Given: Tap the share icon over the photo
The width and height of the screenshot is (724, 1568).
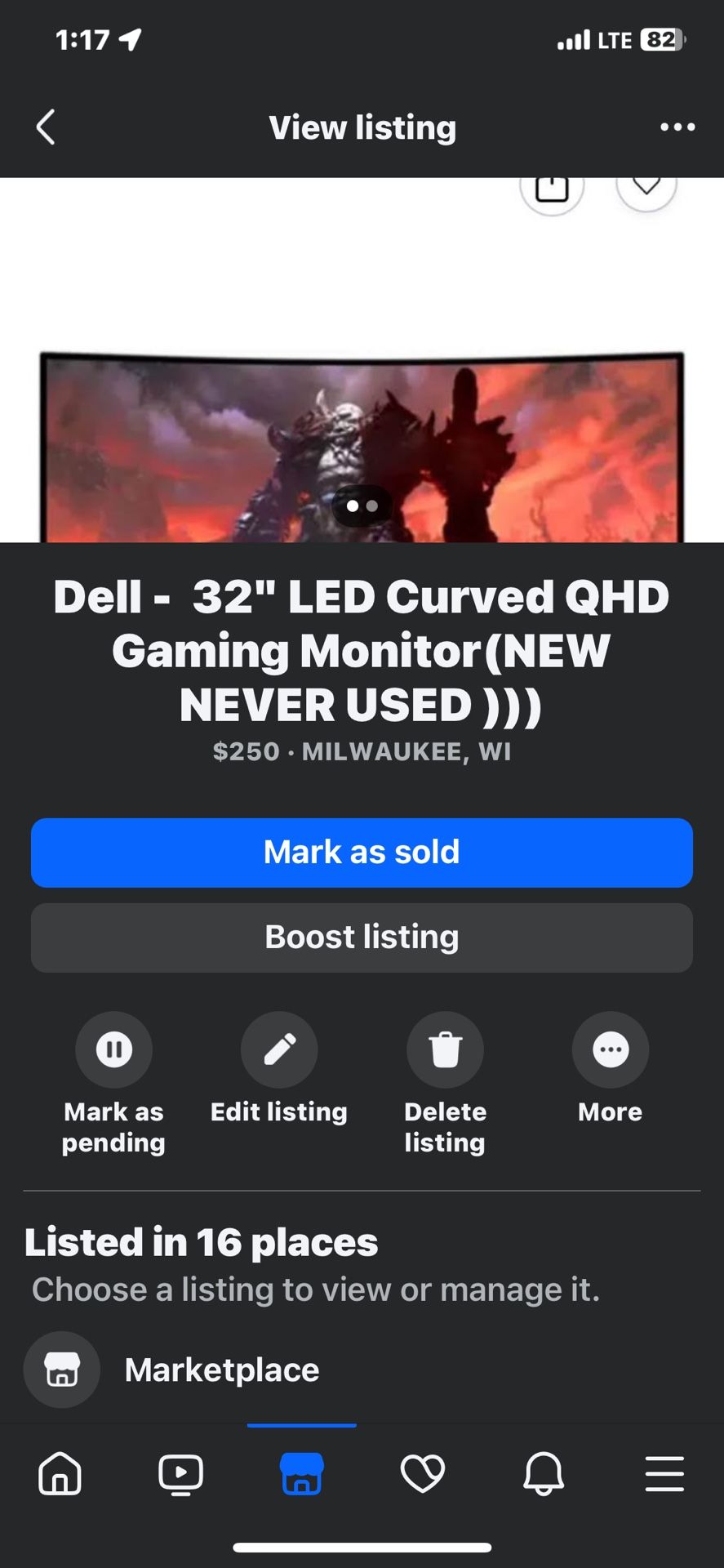Looking at the screenshot, I should (x=552, y=189).
